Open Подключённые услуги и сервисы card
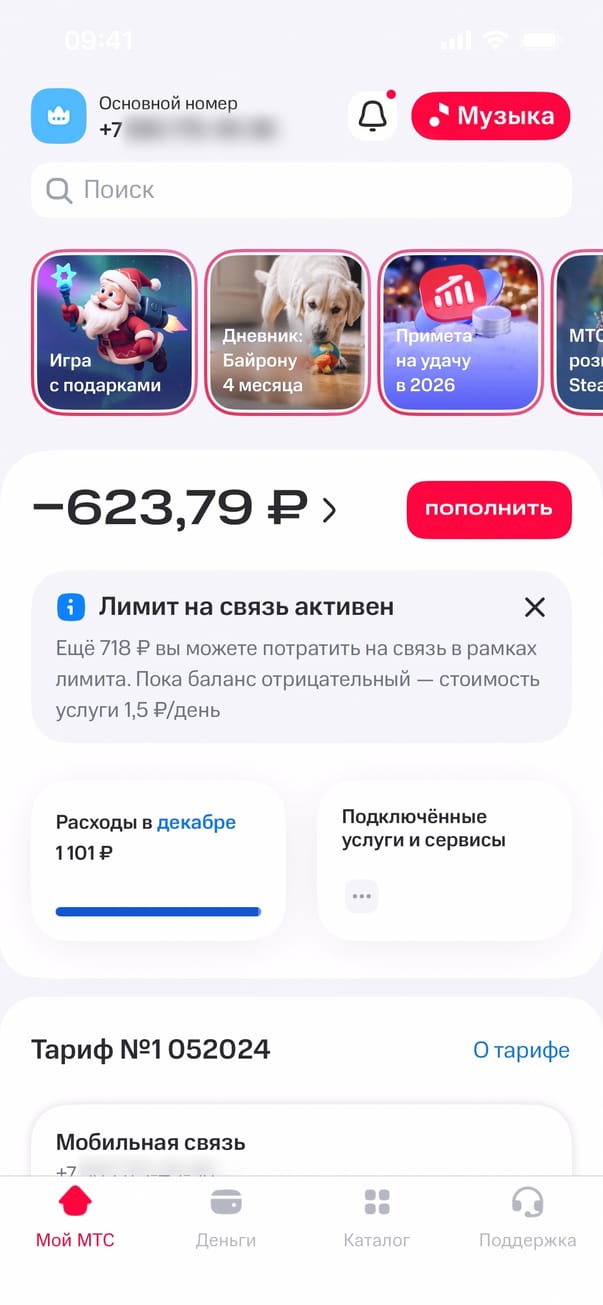Image resolution: width=603 pixels, height=1305 pixels. 444,861
